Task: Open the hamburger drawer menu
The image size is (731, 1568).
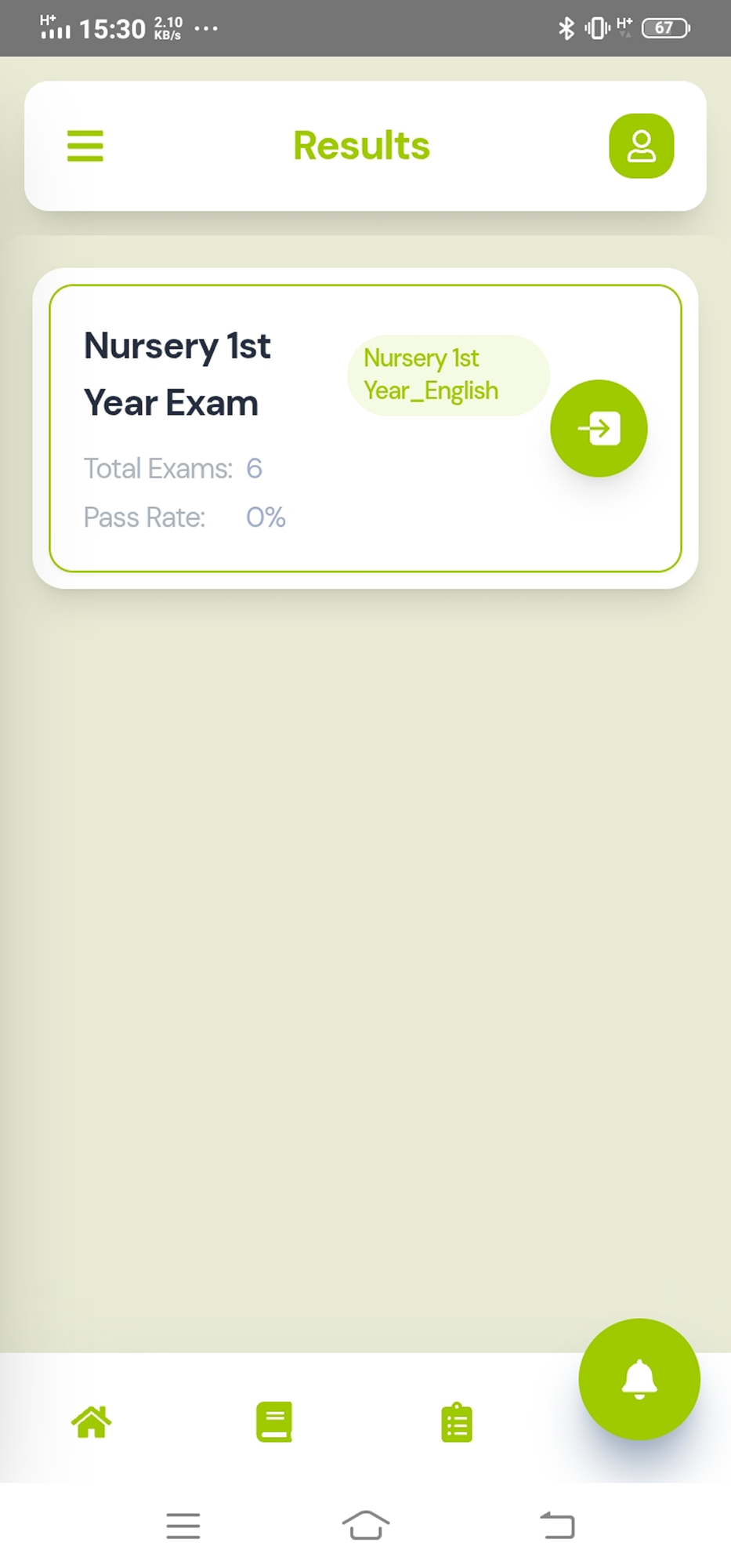Action: [85, 146]
